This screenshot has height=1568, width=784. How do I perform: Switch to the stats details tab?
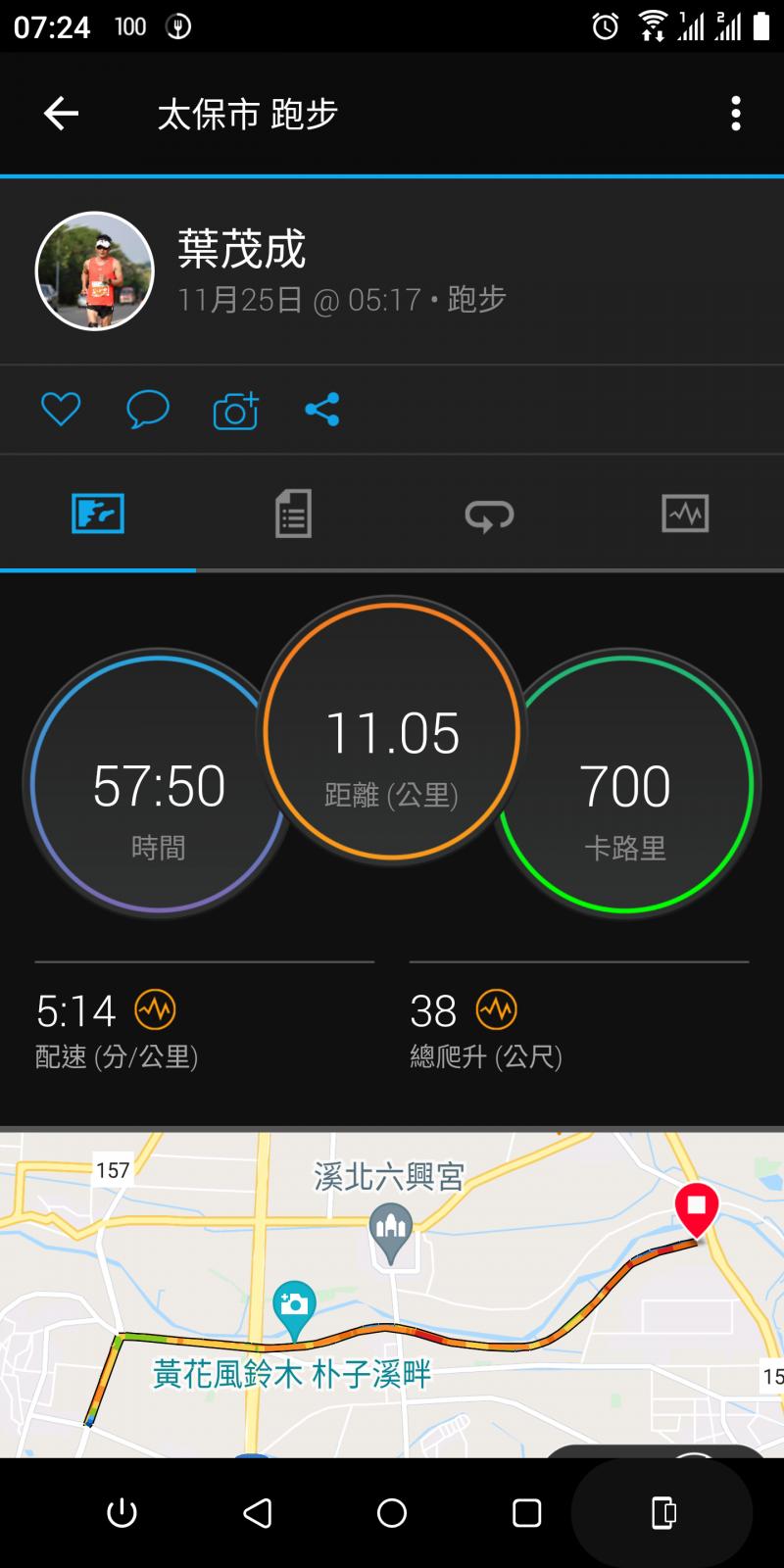click(x=293, y=514)
